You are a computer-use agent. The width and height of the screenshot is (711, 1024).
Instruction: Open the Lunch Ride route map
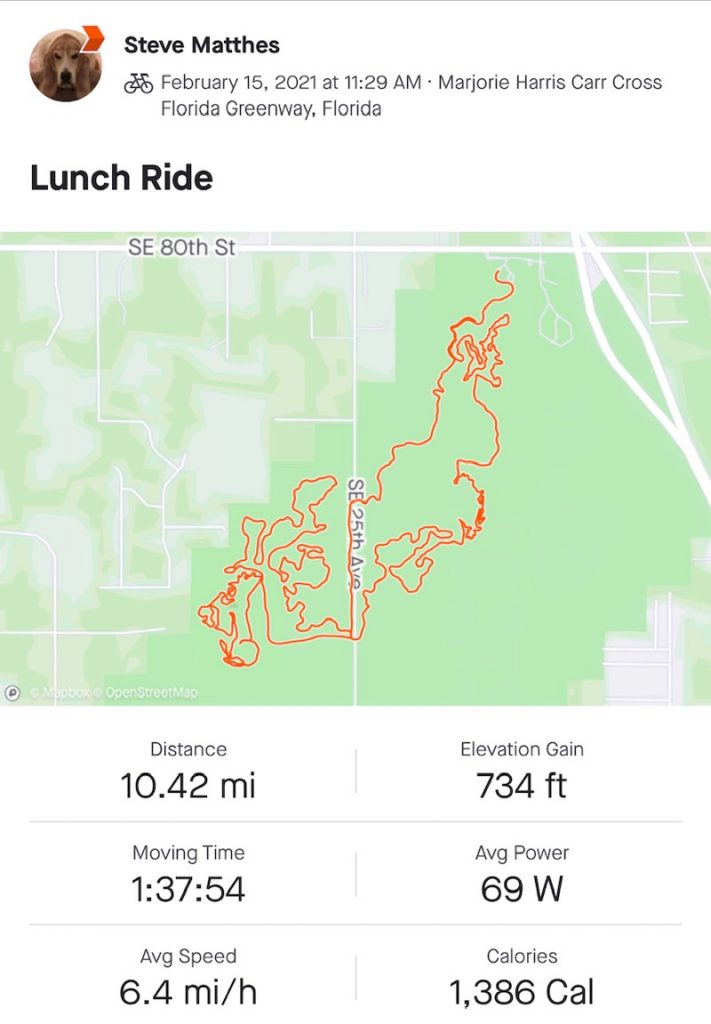click(x=355, y=469)
